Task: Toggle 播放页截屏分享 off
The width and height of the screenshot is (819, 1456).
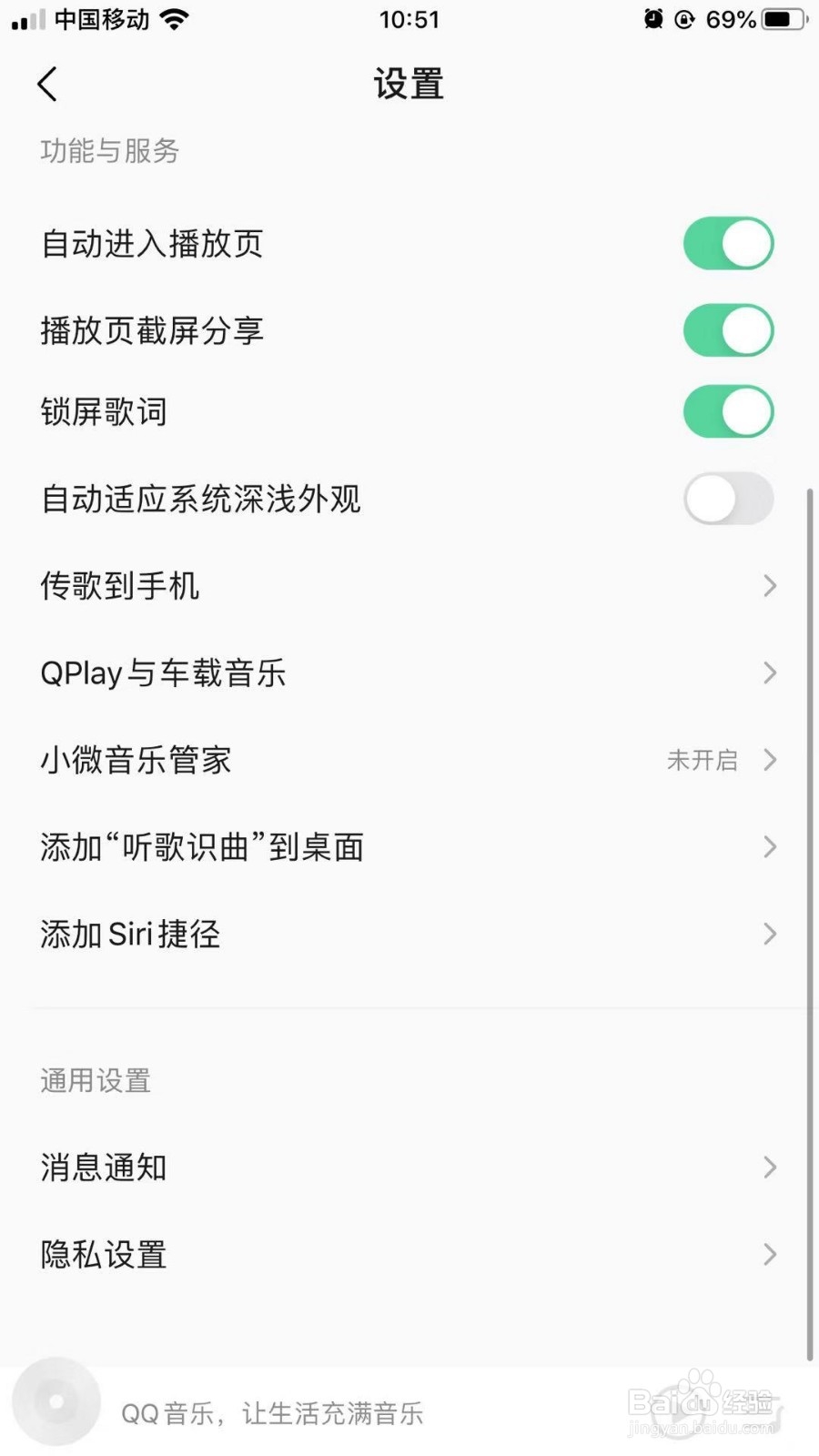Action: (727, 329)
